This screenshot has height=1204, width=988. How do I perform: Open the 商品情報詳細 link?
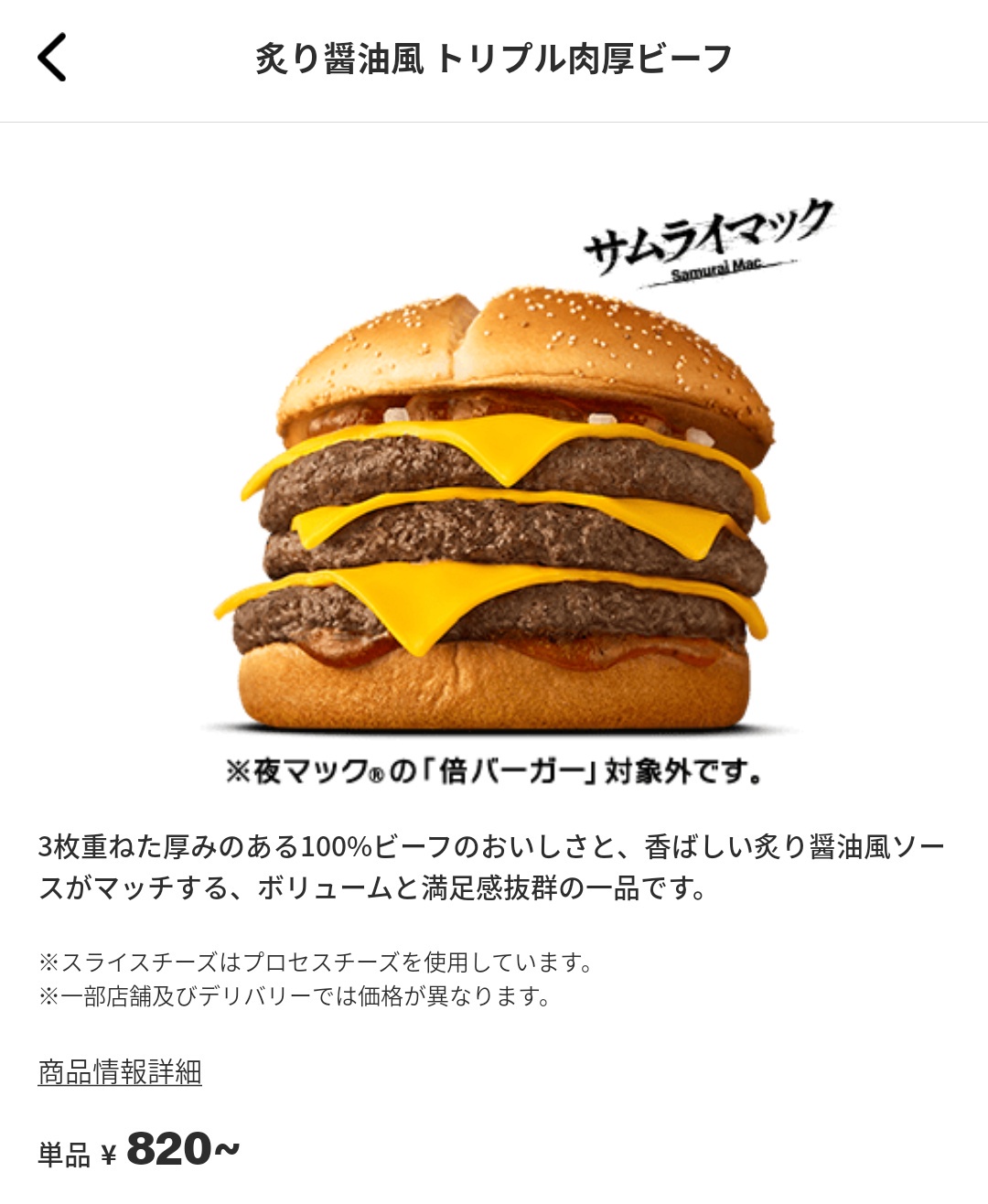pos(120,1071)
